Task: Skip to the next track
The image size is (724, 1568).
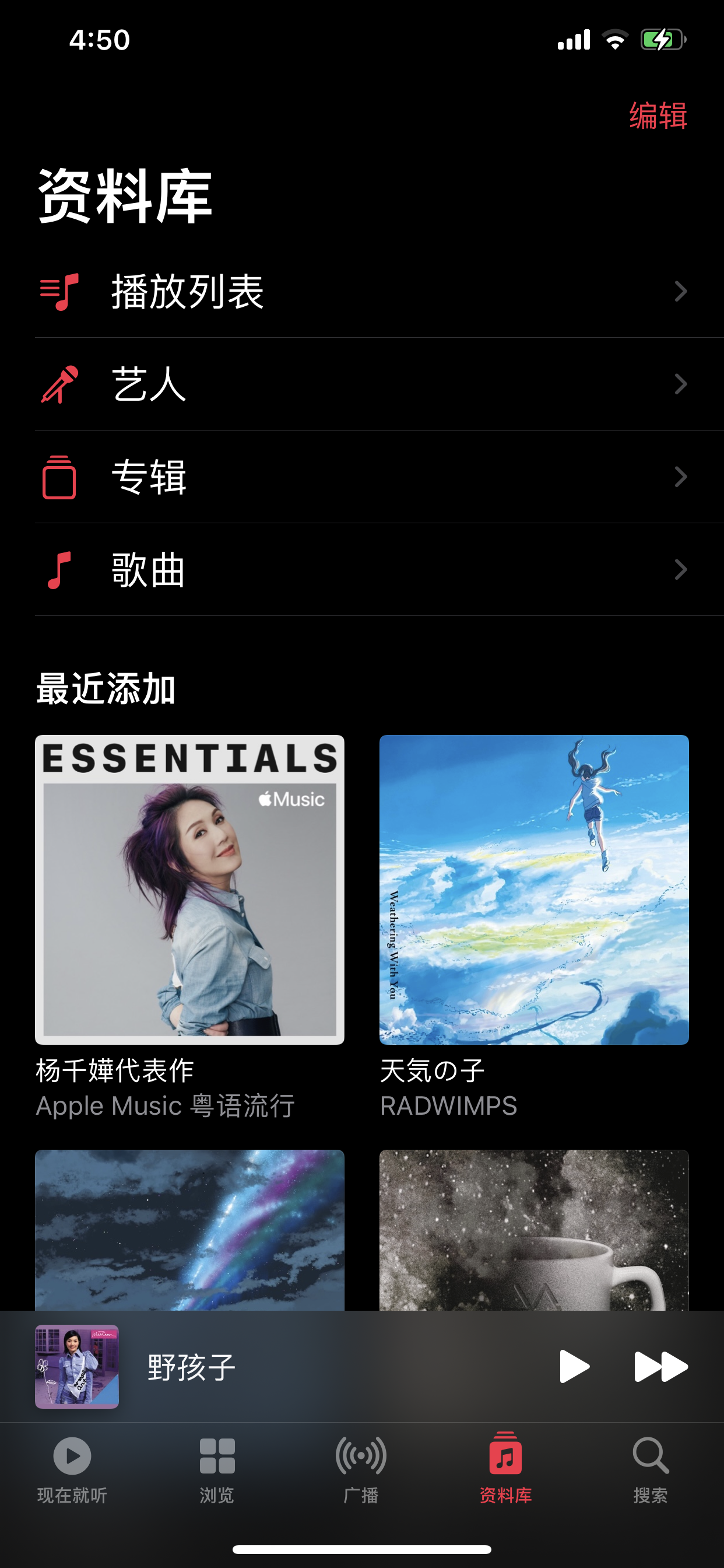Action: point(660,1367)
